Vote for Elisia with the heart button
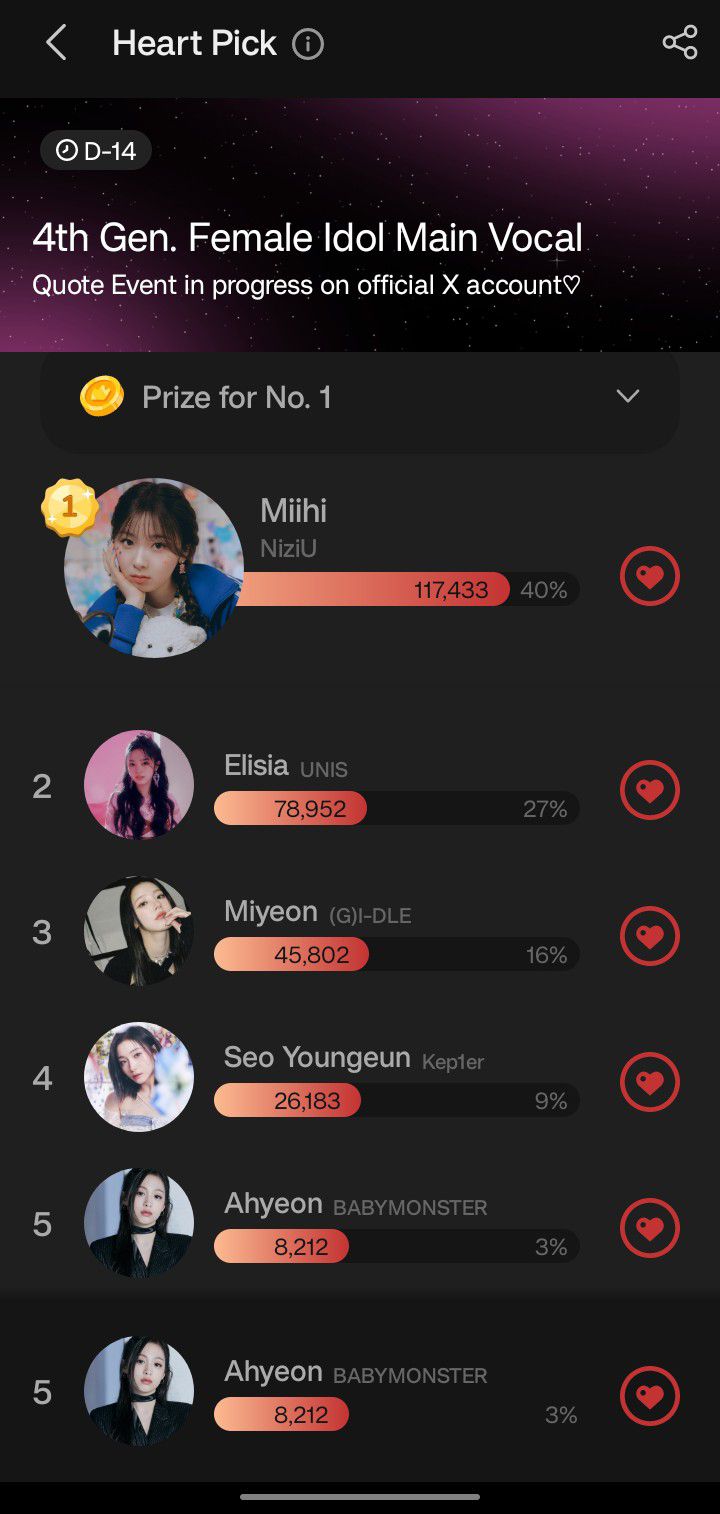This screenshot has height=1514, width=720. [650, 790]
